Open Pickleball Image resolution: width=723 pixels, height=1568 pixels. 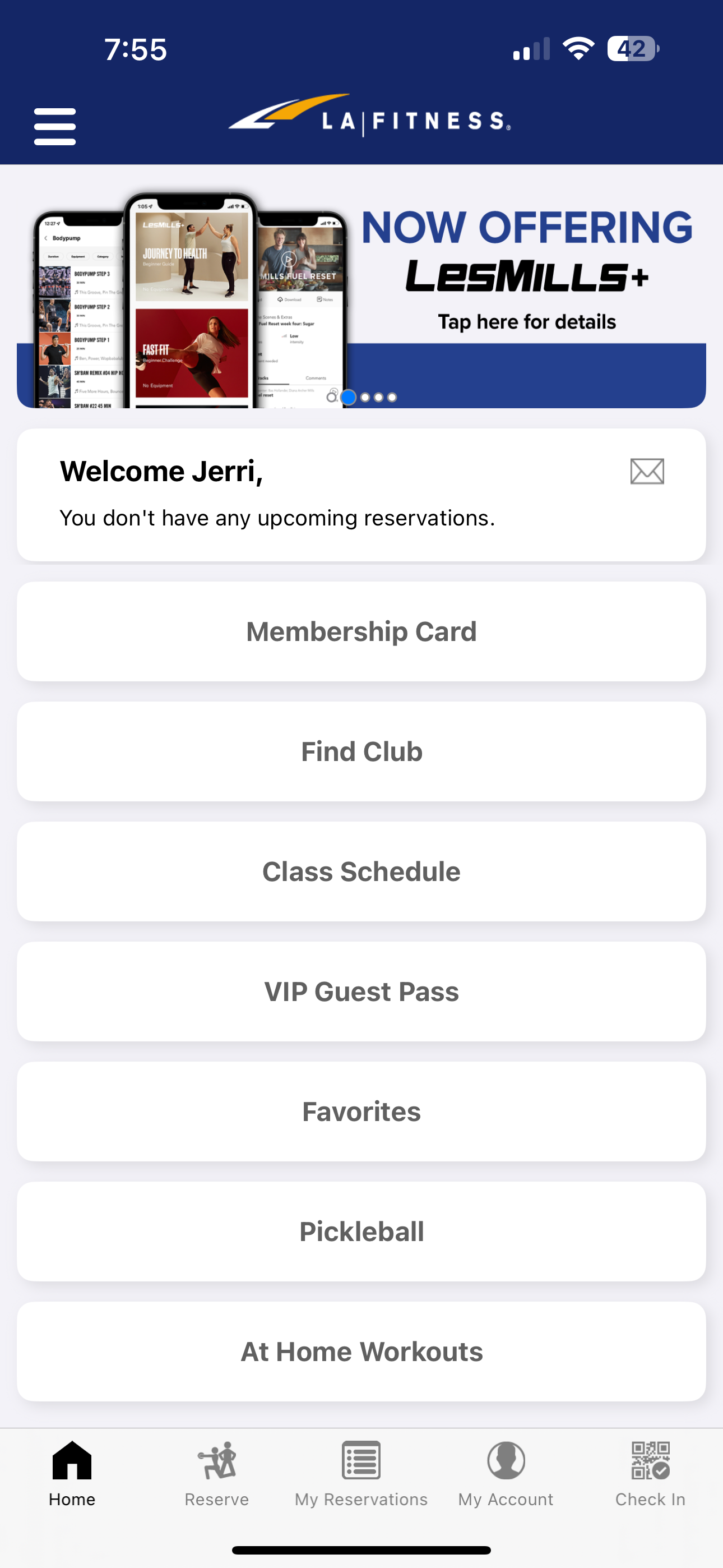tap(361, 1231)
